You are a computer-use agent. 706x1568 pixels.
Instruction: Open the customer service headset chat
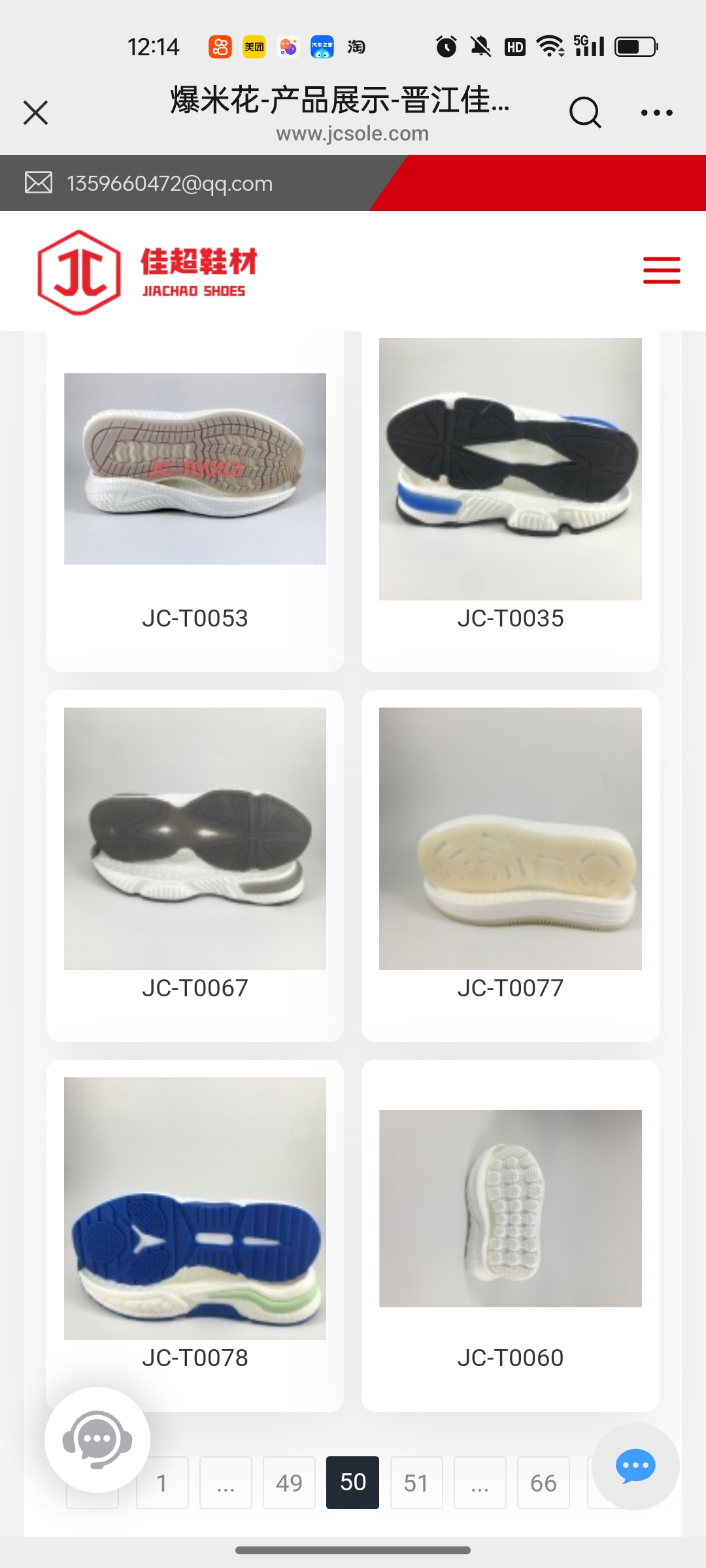pos(97,1439)
